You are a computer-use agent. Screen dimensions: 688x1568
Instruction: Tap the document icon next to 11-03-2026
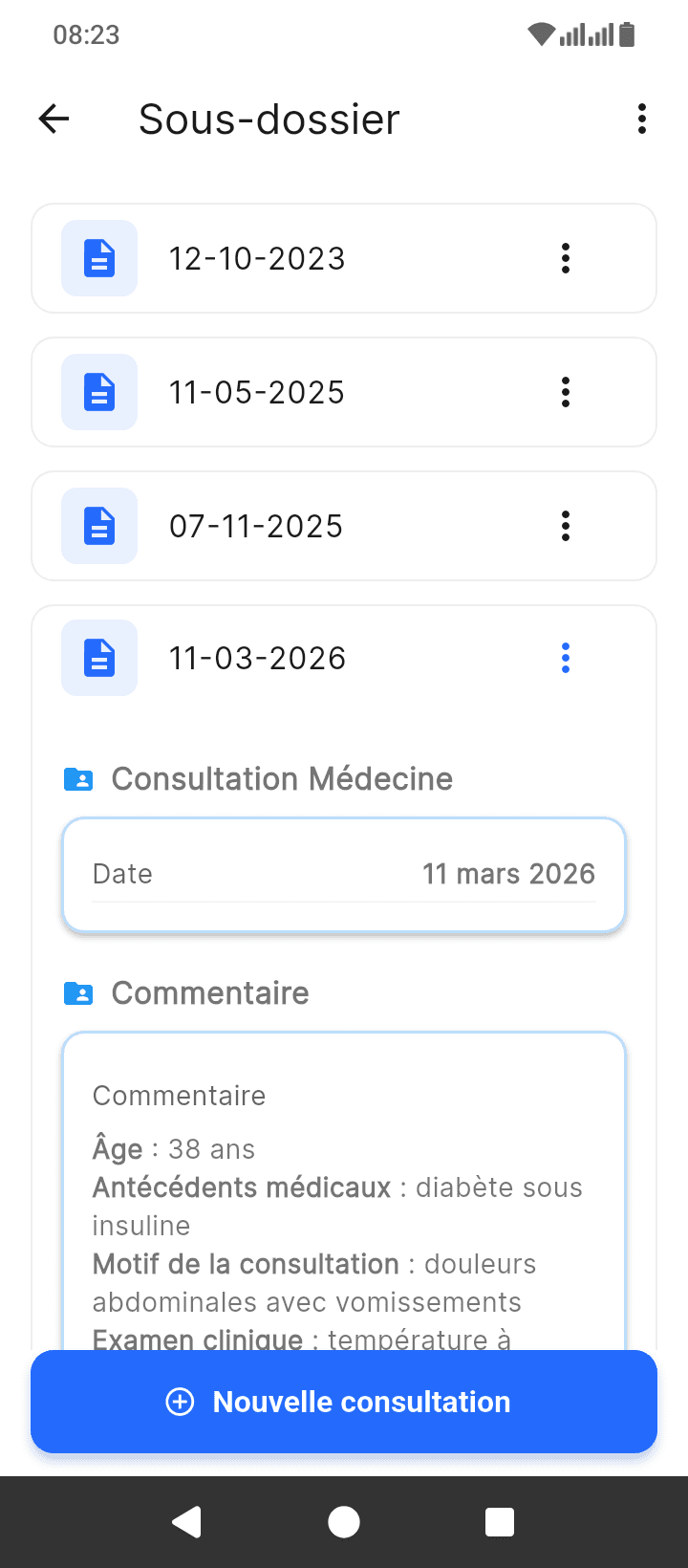pos(98,657)
